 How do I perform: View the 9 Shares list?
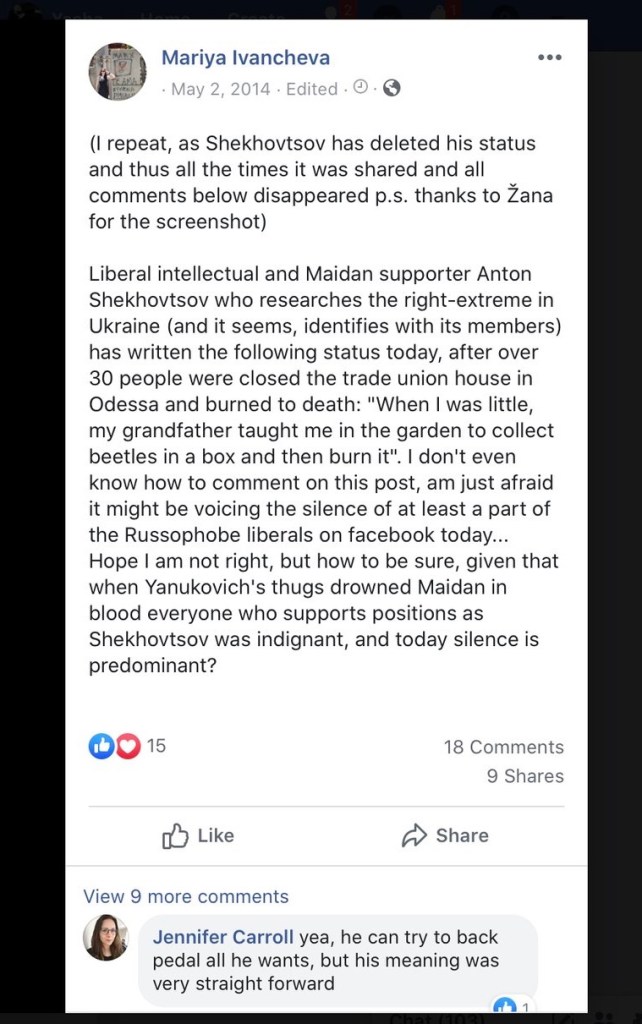[525, 776]
